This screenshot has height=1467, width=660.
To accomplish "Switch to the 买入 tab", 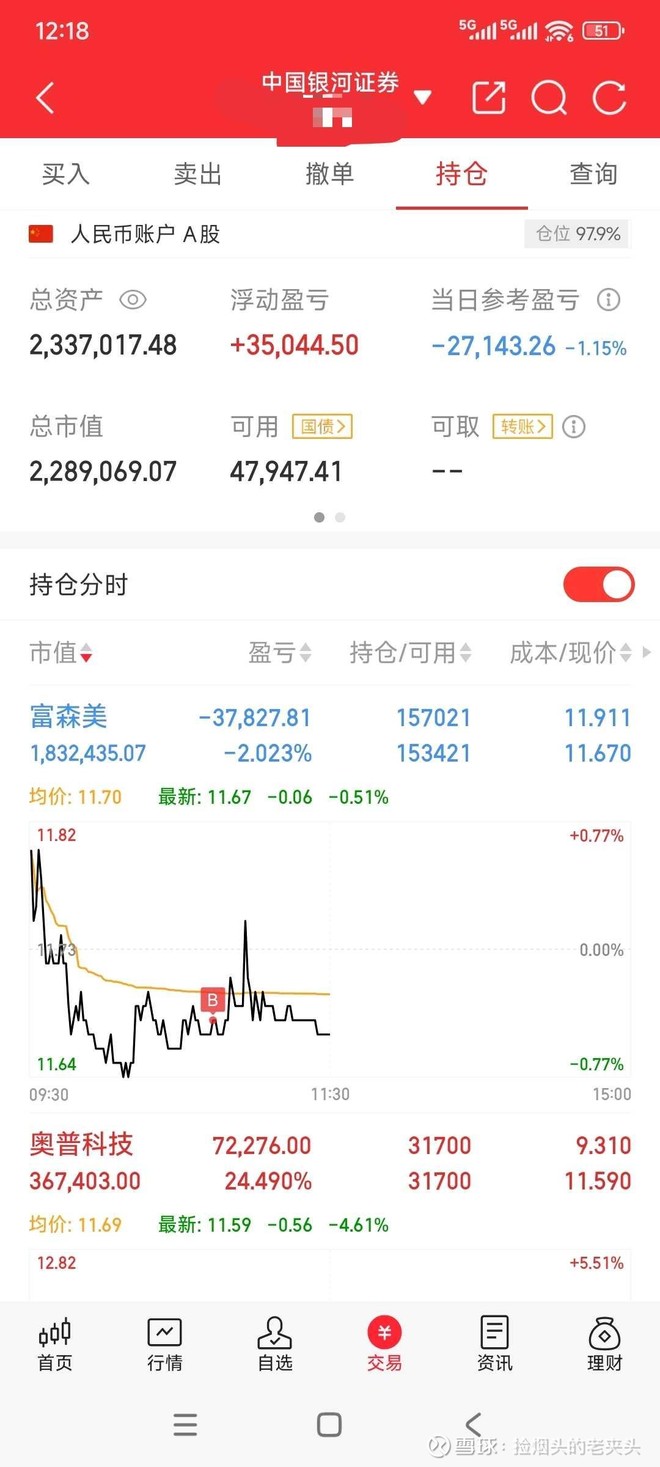I will [x=66, y=174].
